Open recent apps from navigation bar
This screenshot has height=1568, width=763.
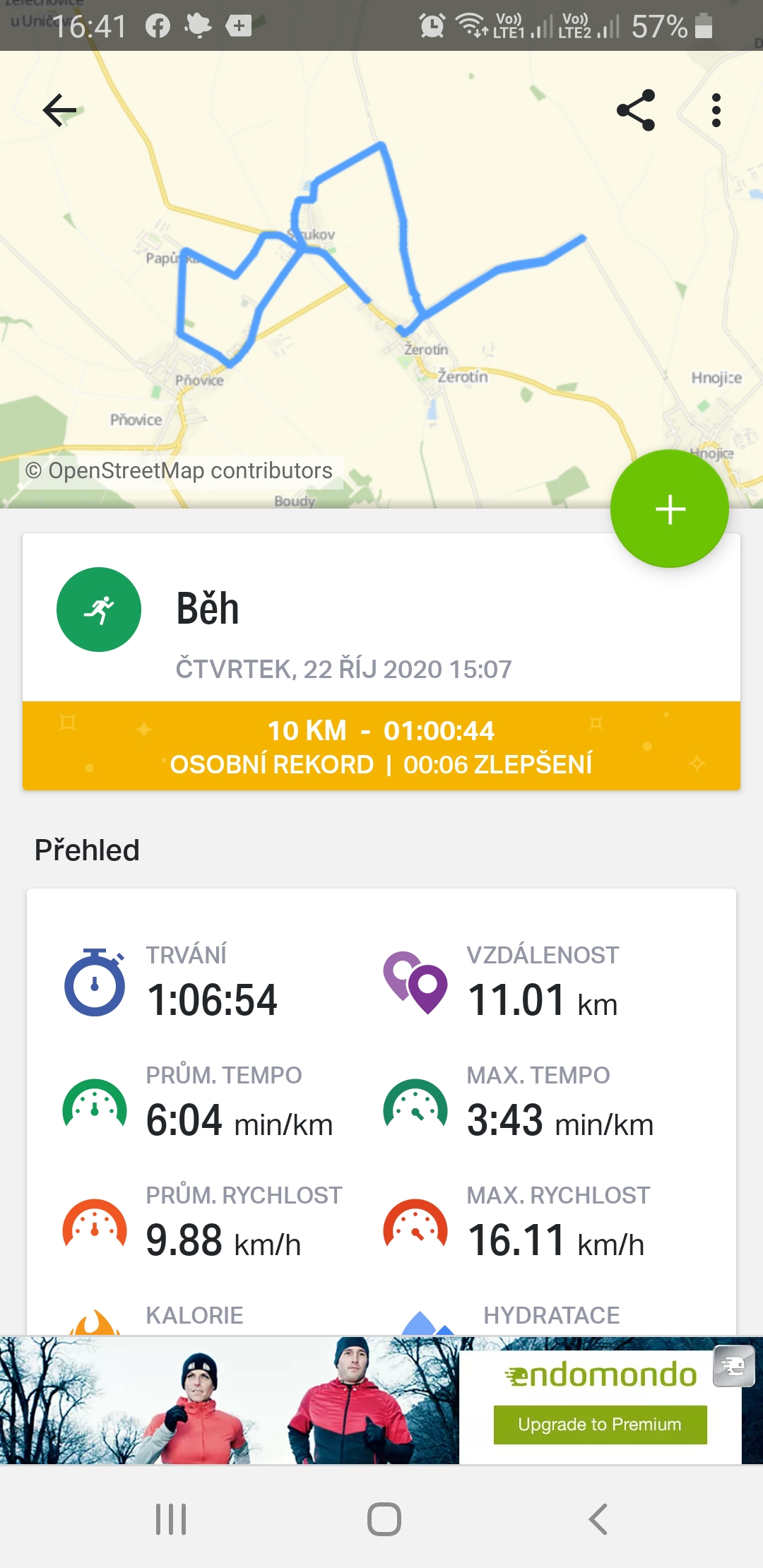171,1519
